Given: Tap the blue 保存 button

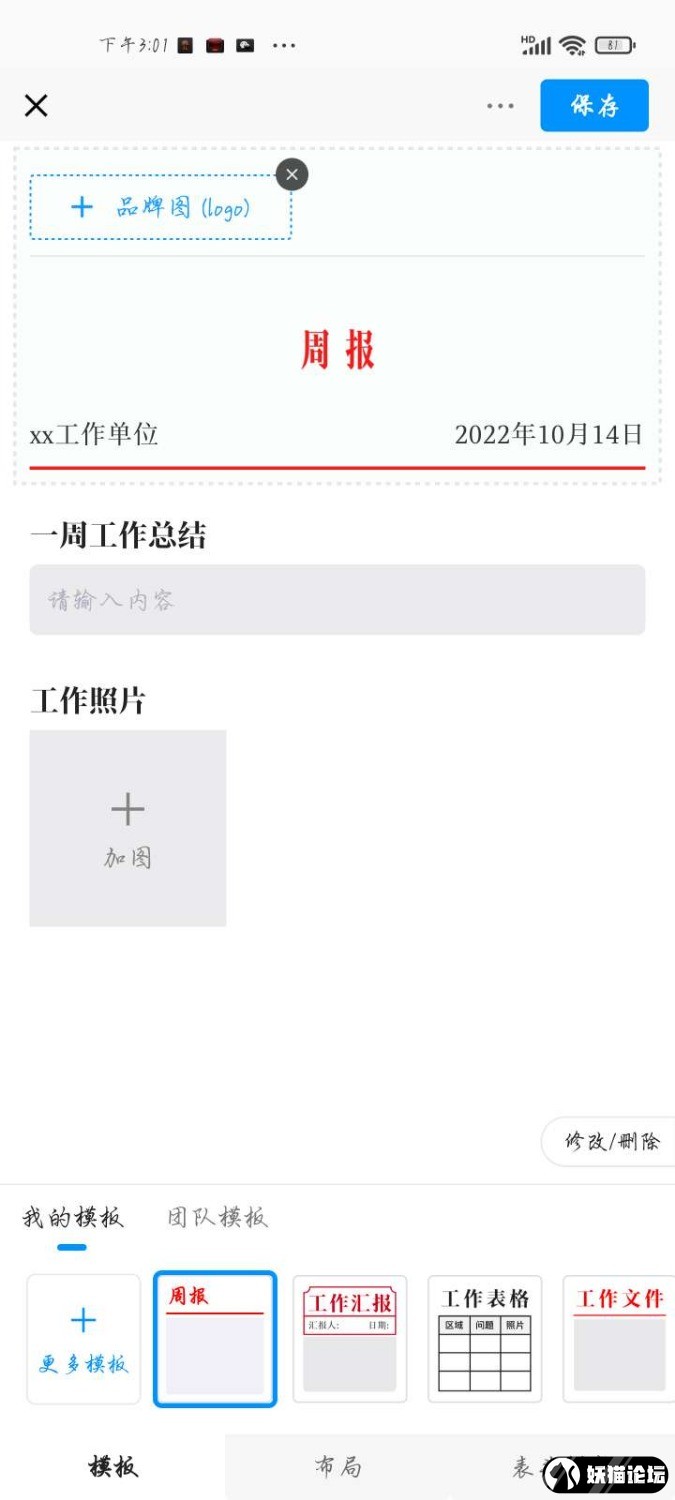Looking at the screenshot, I should (x=594, y=106).
